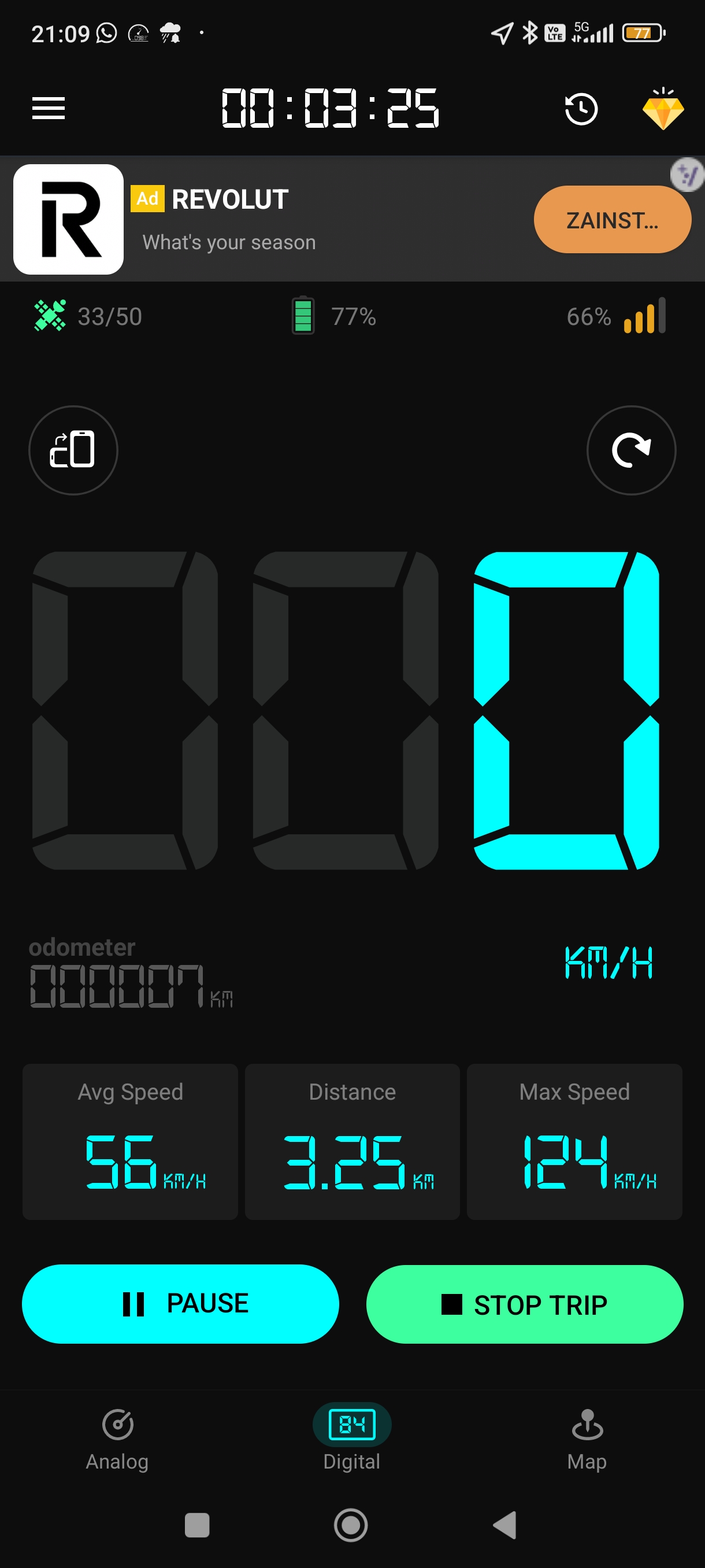Open ad info icon on the banner
This screenshot has height=1568, width=705.
687,175
